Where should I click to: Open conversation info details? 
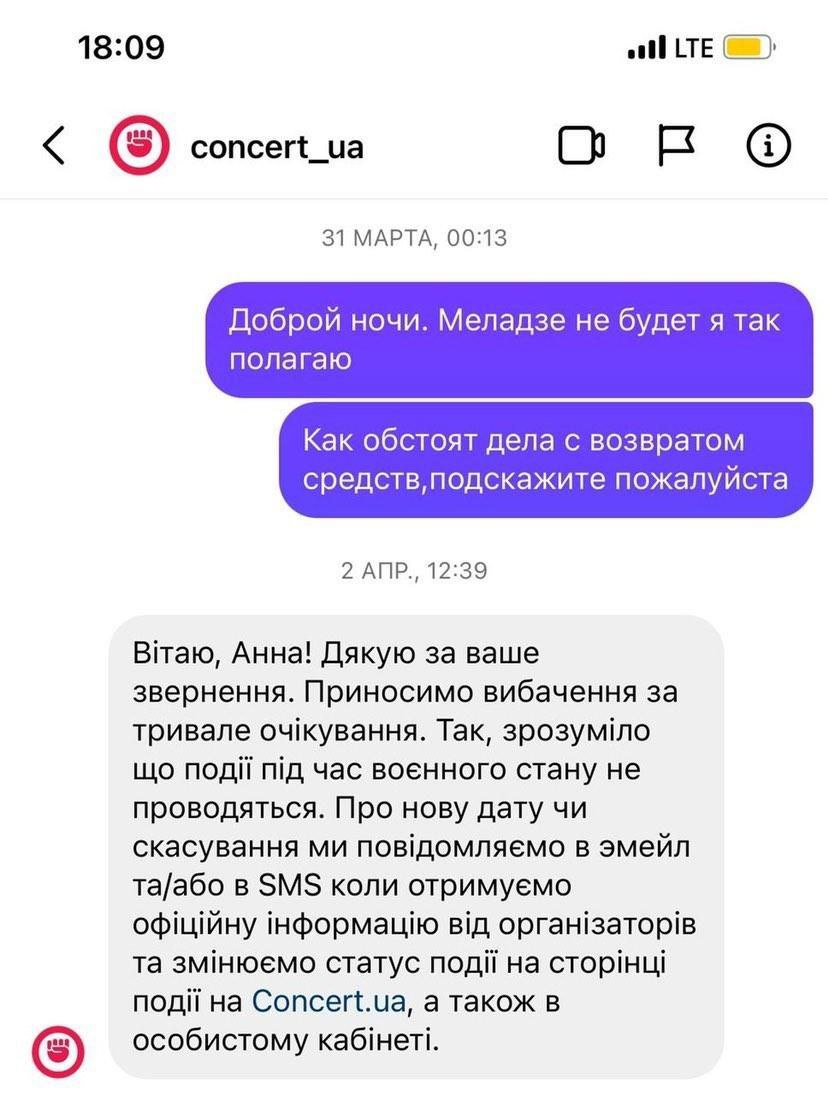pyautogui.click(x=769, y=146)
